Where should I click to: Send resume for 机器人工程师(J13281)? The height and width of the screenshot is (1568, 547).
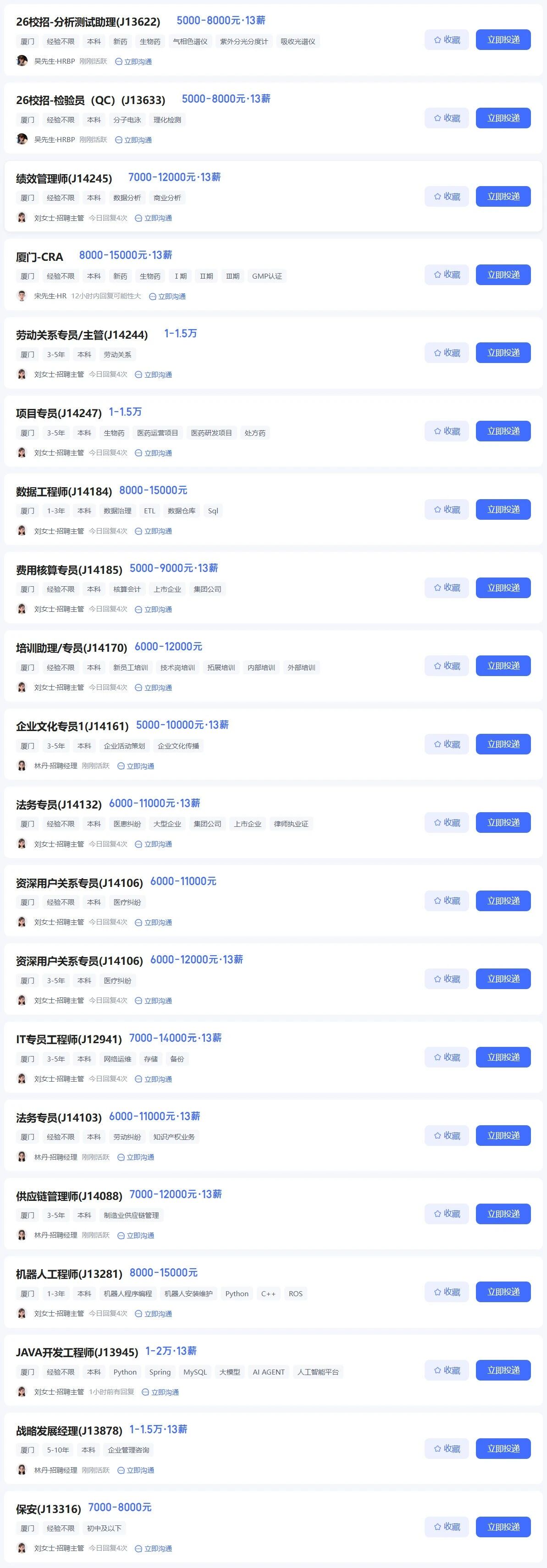point(503,1292)
